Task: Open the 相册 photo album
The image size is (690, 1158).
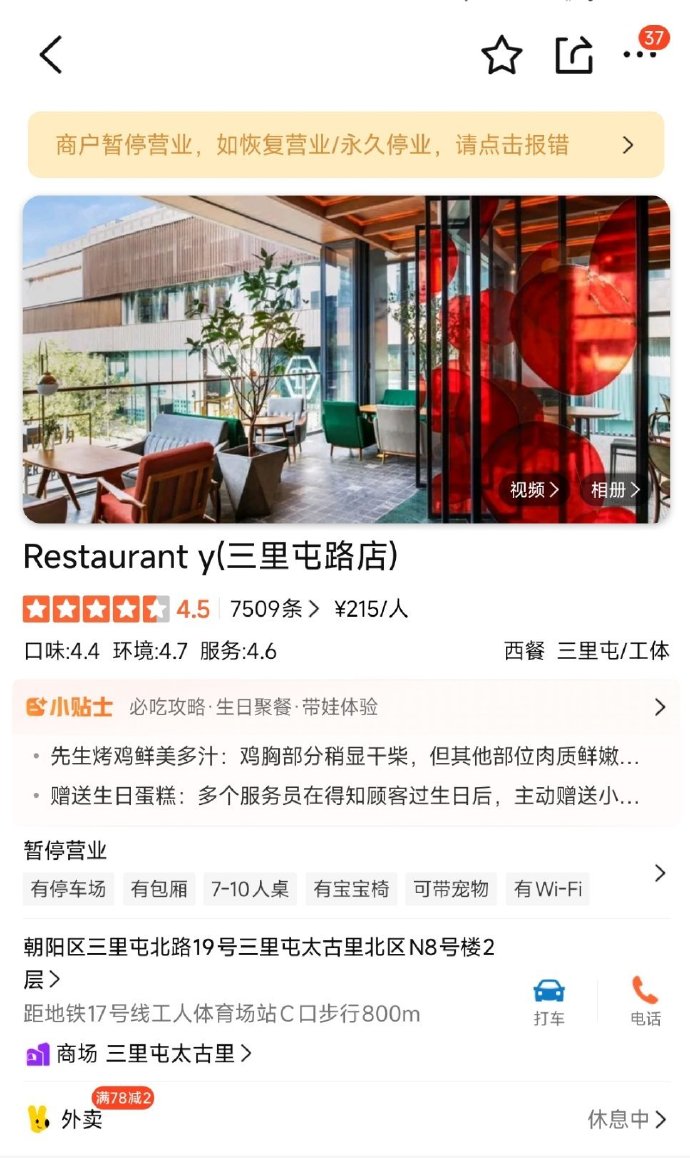Action: point(614,490)
